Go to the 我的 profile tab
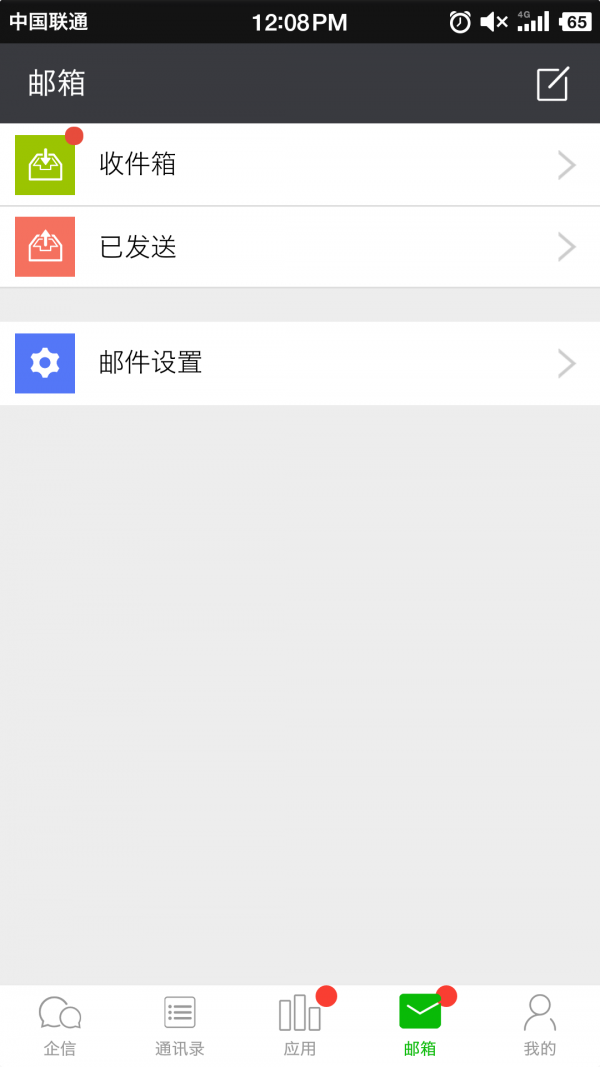600x1067 pixels. click(540, 1026)
